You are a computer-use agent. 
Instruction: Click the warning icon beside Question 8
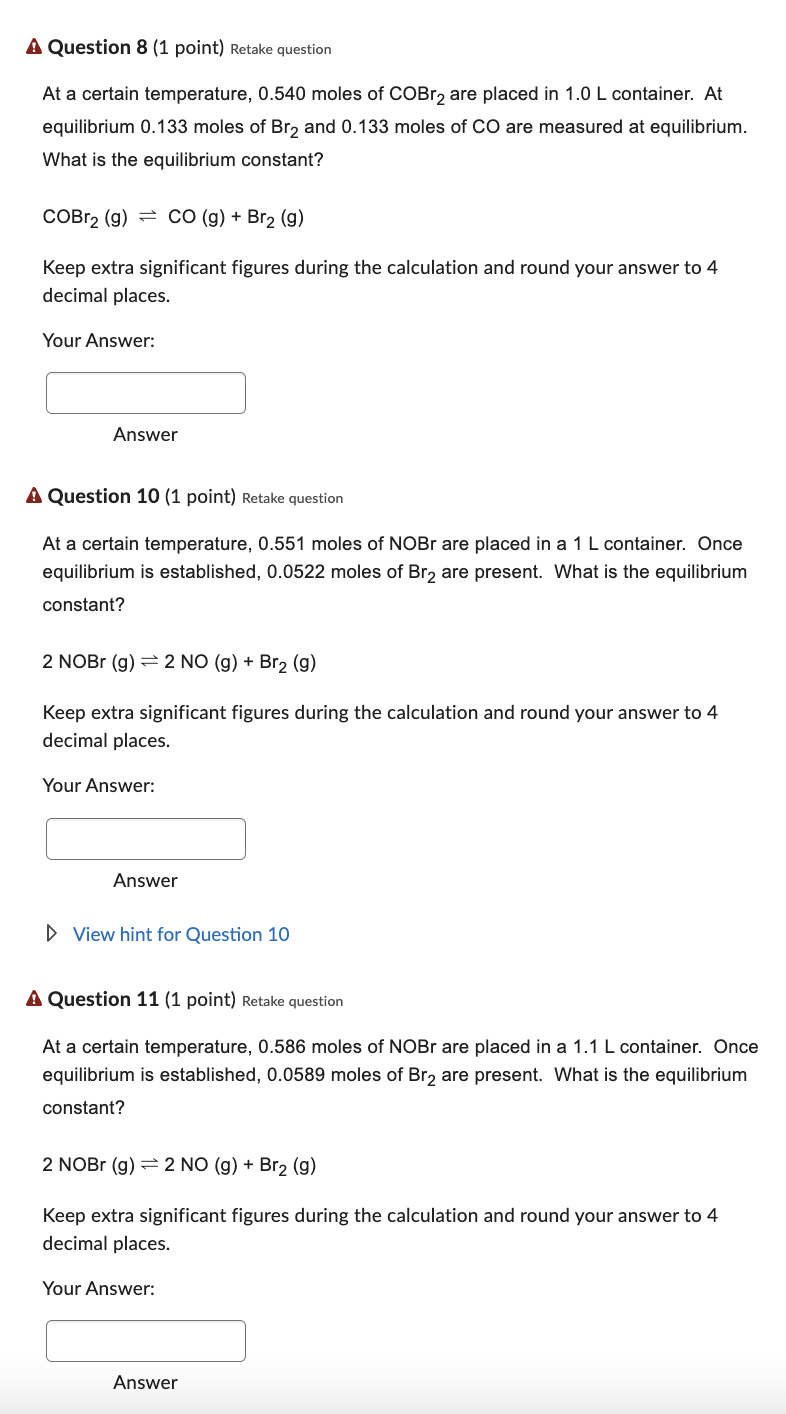tap(34, 46)
